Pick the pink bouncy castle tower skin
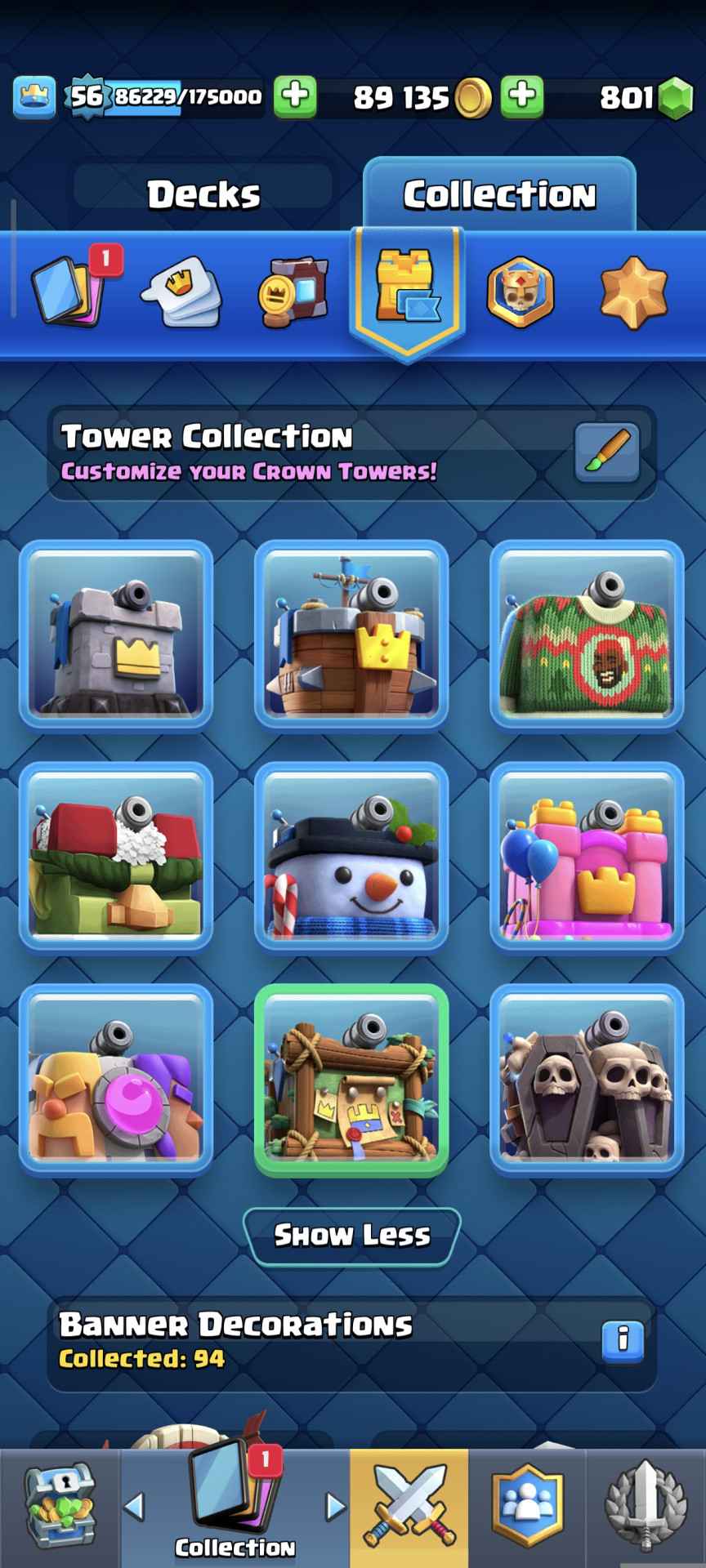 (x=587, y=856)
